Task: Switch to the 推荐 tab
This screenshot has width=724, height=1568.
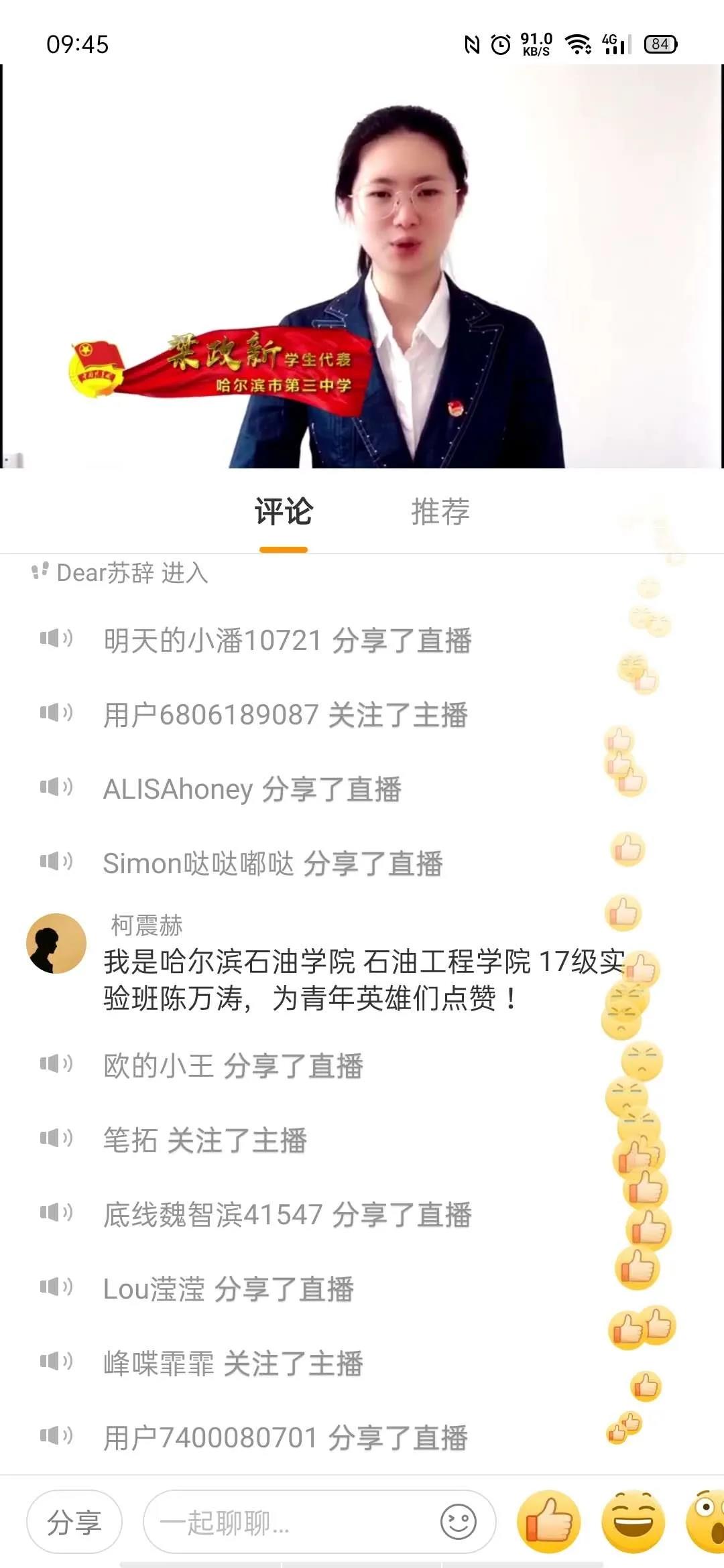Action: (x=440, y=512)
